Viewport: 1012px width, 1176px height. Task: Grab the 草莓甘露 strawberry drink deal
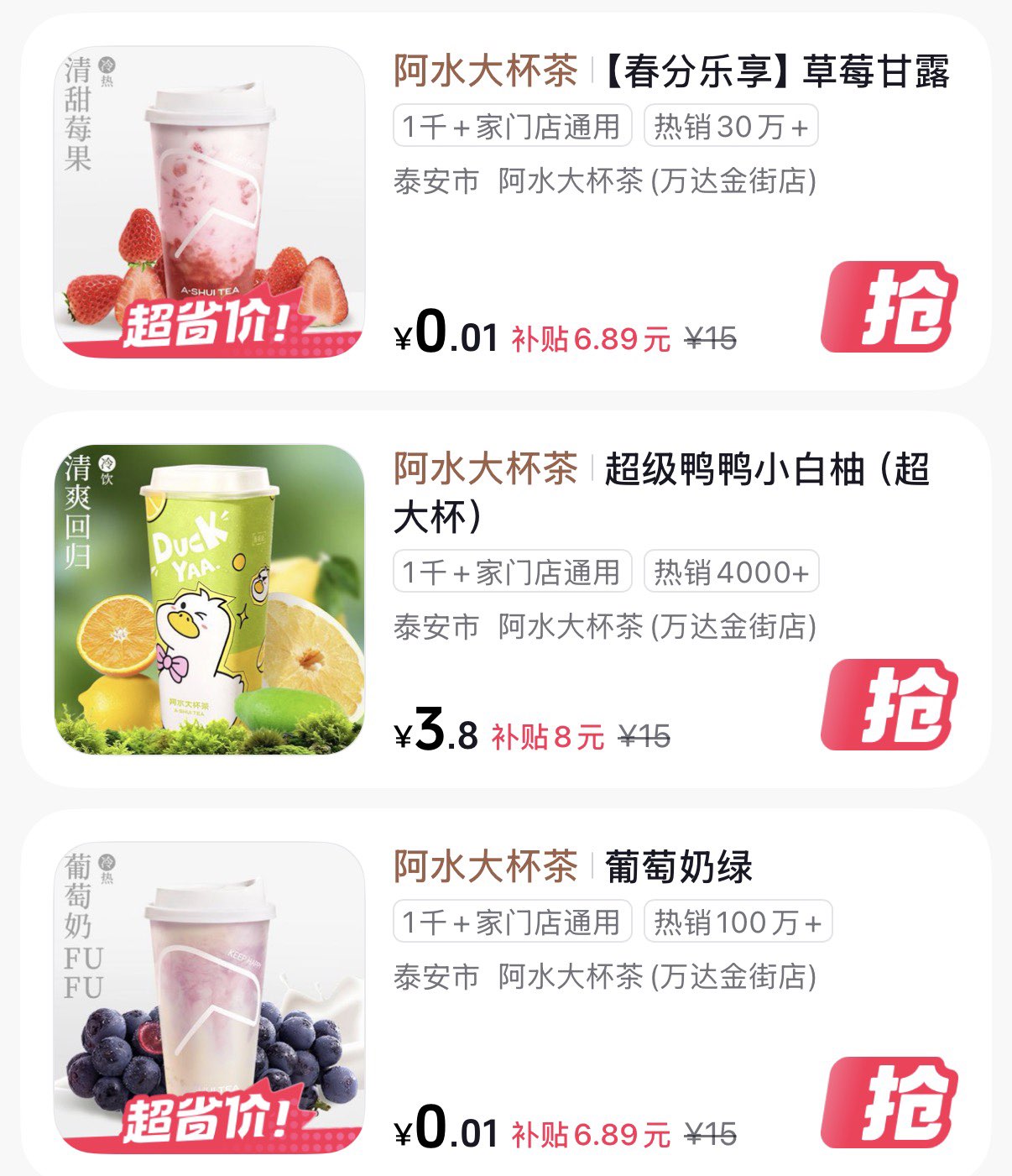(889, 307)
